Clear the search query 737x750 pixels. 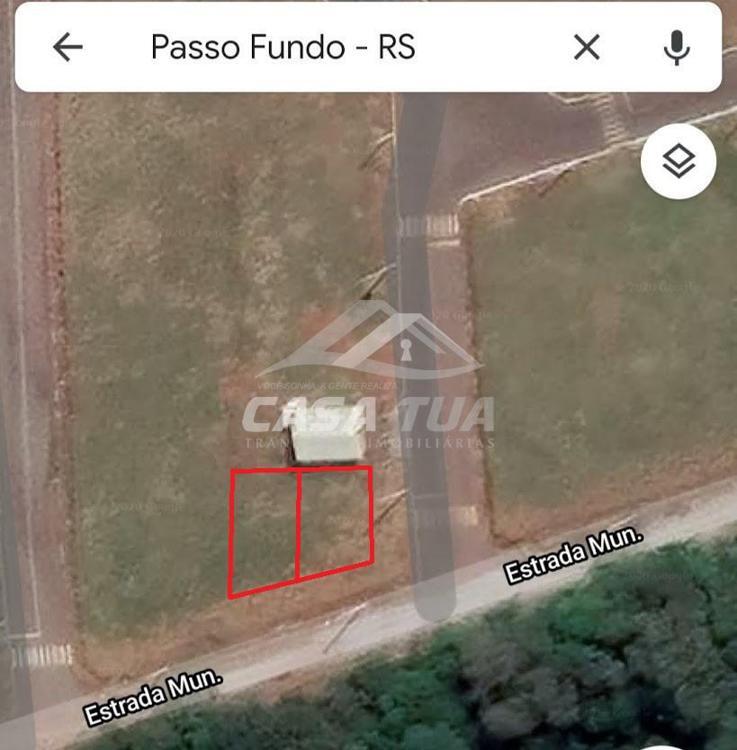(x=587, y=47)
